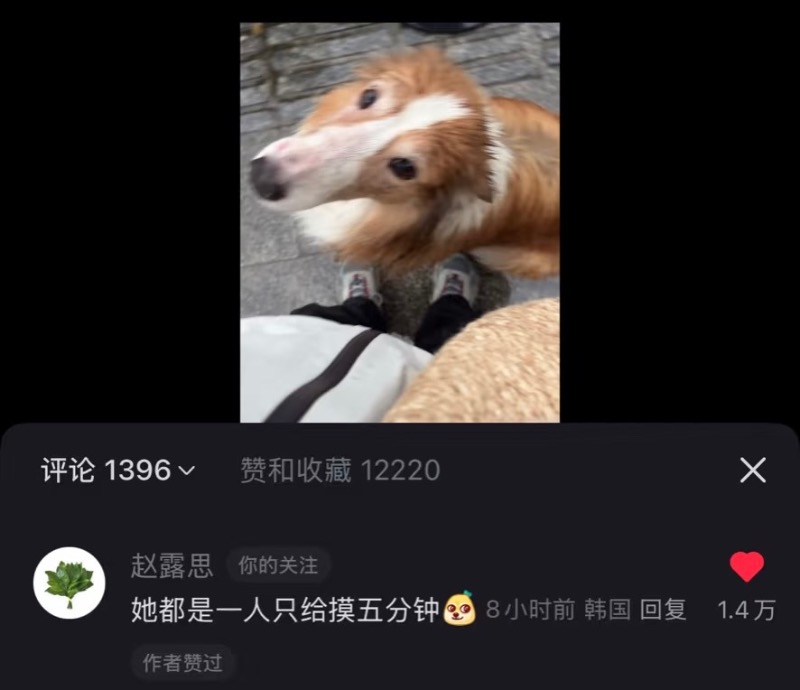The height and width of the screenshot is (690, 800).
Task: Open 赵露思's username link
Action: point(171,565)
